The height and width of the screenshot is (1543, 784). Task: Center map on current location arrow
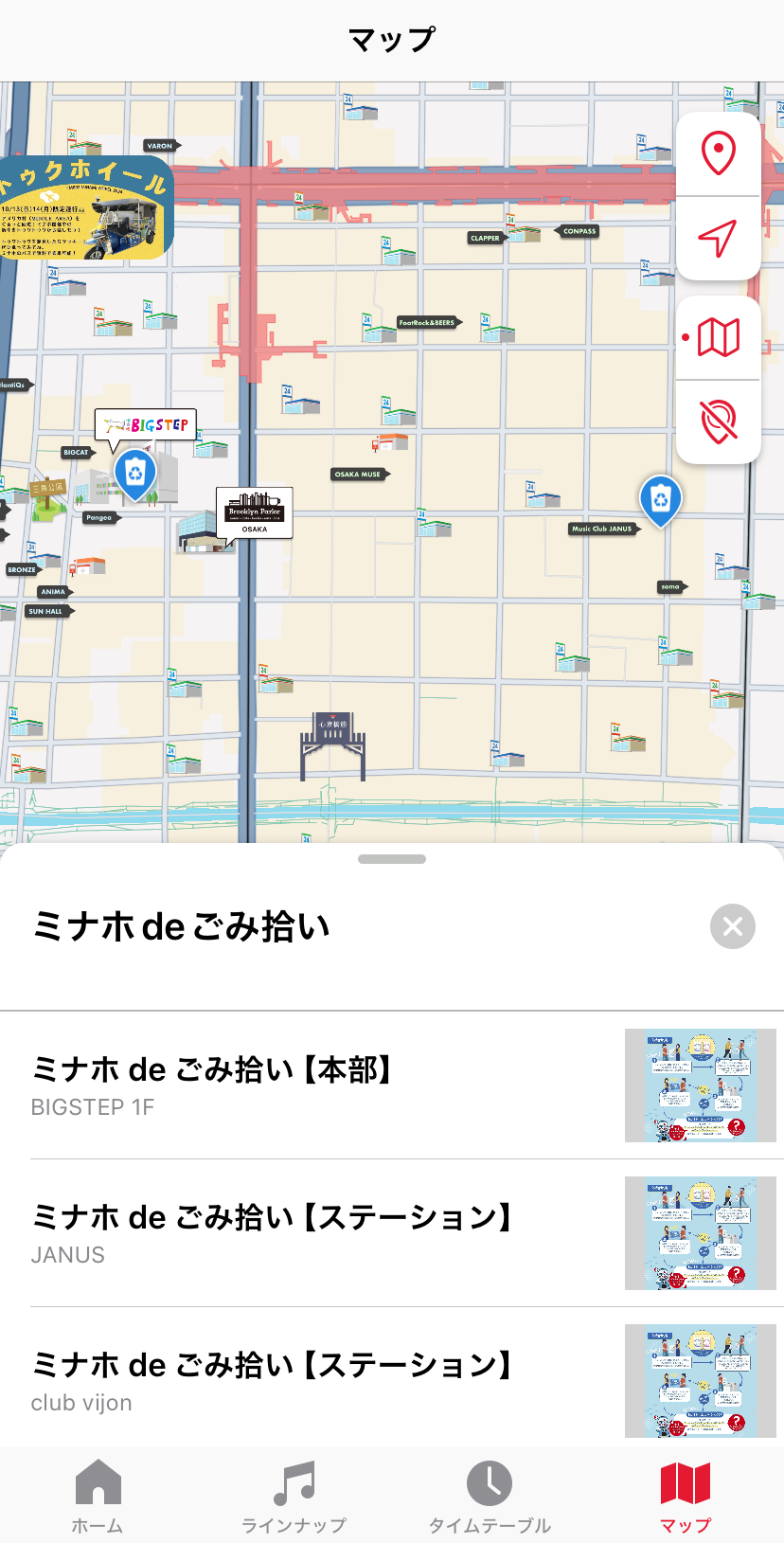pyautogui.click(x=719, y=237)
